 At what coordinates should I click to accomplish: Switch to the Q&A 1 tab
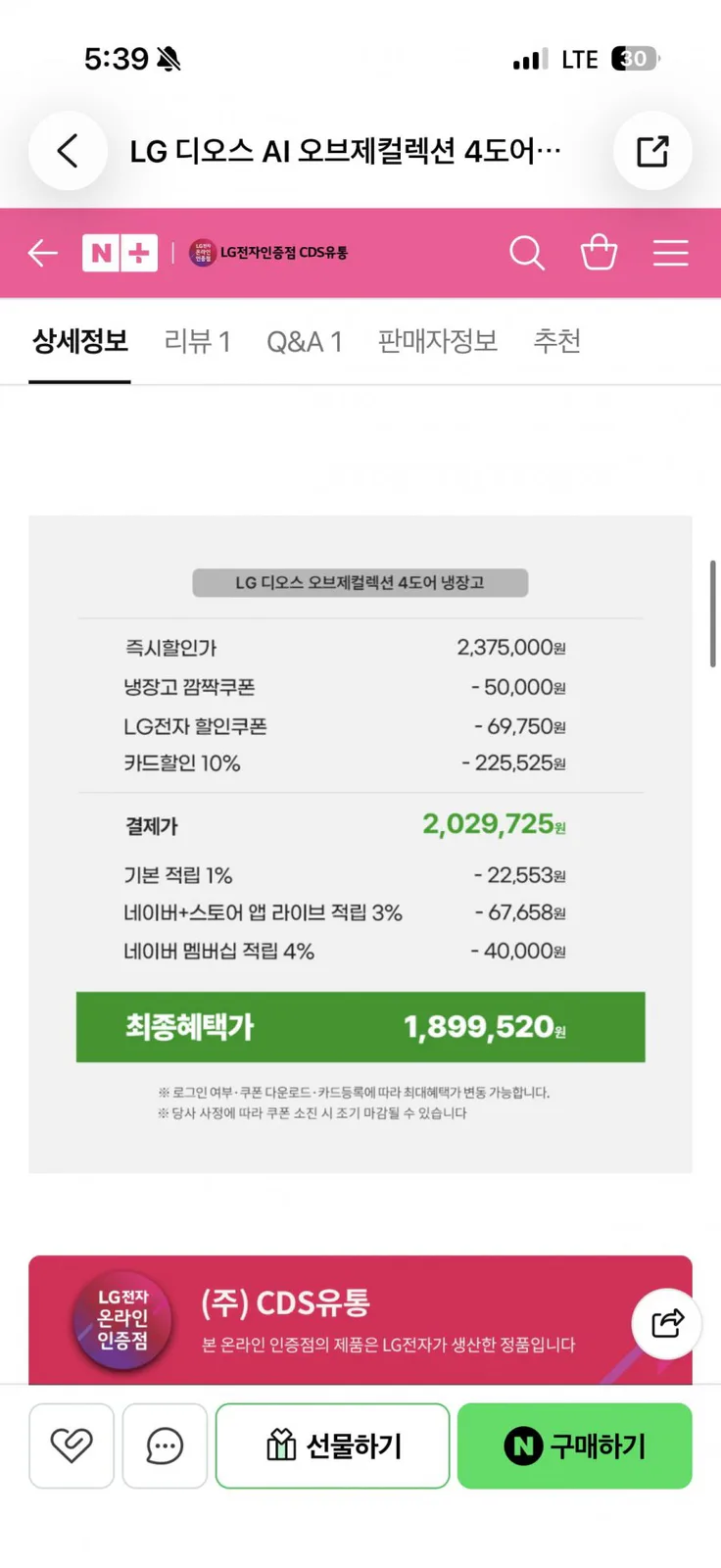pyautogui.click(x=305, y=341)
